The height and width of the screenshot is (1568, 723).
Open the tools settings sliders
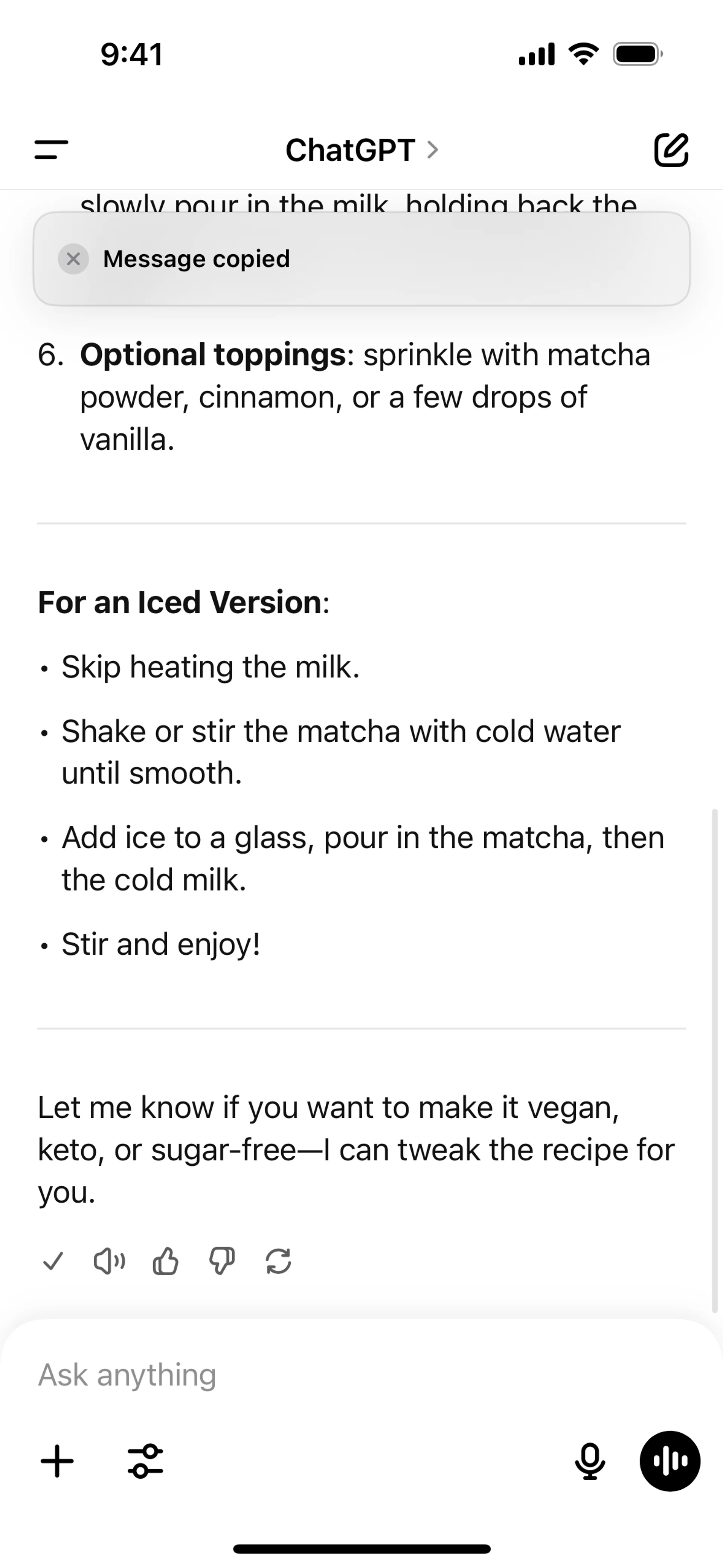[x=145, y=1461]
